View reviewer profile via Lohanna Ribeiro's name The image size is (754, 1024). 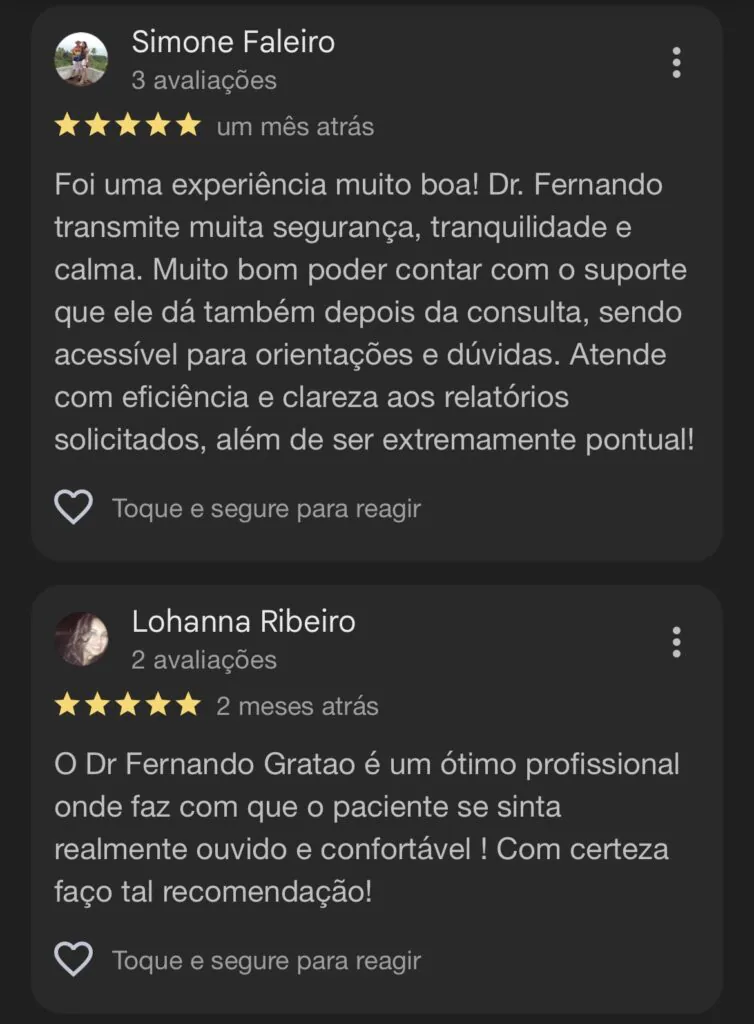[243, 622]
